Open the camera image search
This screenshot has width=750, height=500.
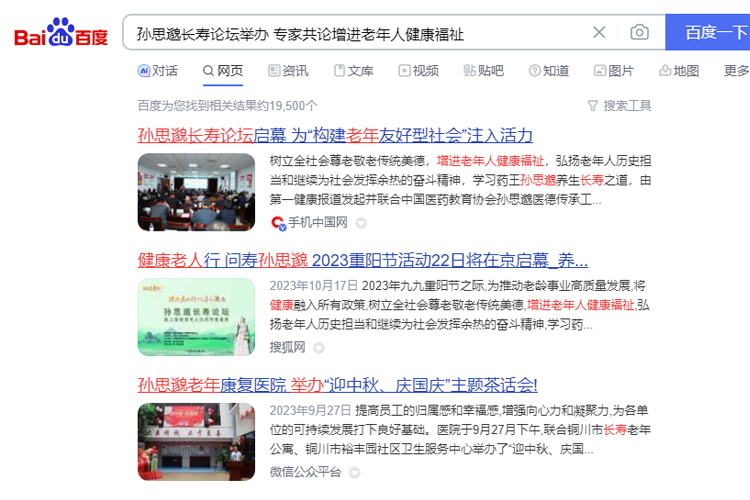pyautogui.click(x=639, y=33)
